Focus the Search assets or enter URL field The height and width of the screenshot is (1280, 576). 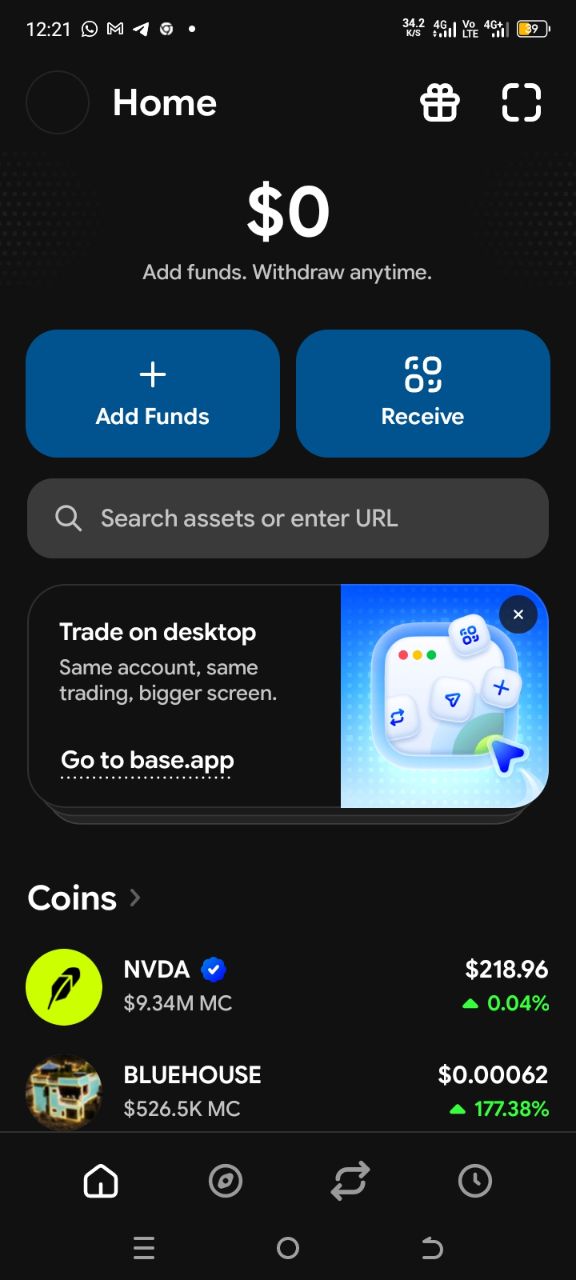pyautogui.click(x=288, y=518)
